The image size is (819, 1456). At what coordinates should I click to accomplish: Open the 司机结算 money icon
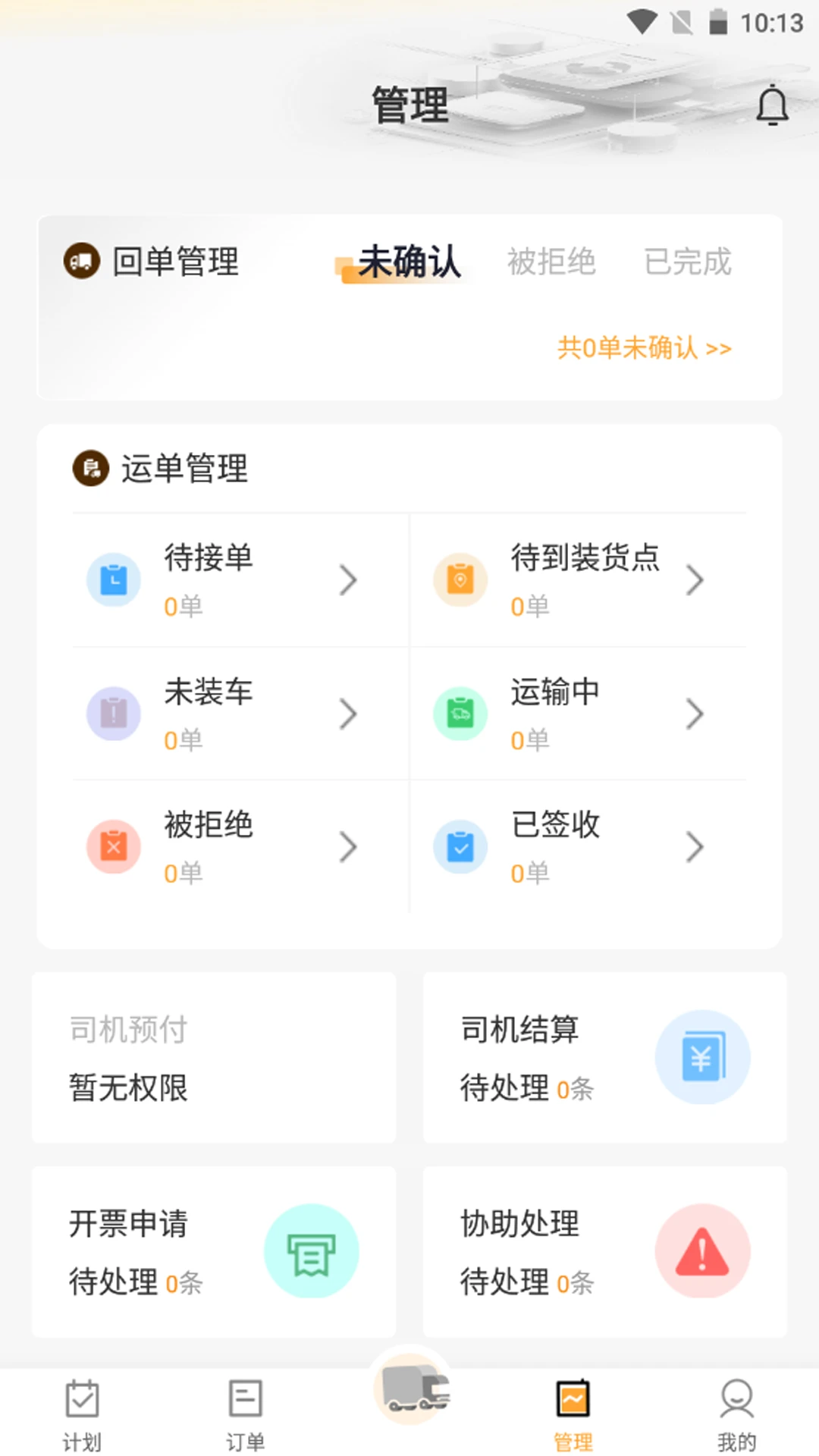702,1056
